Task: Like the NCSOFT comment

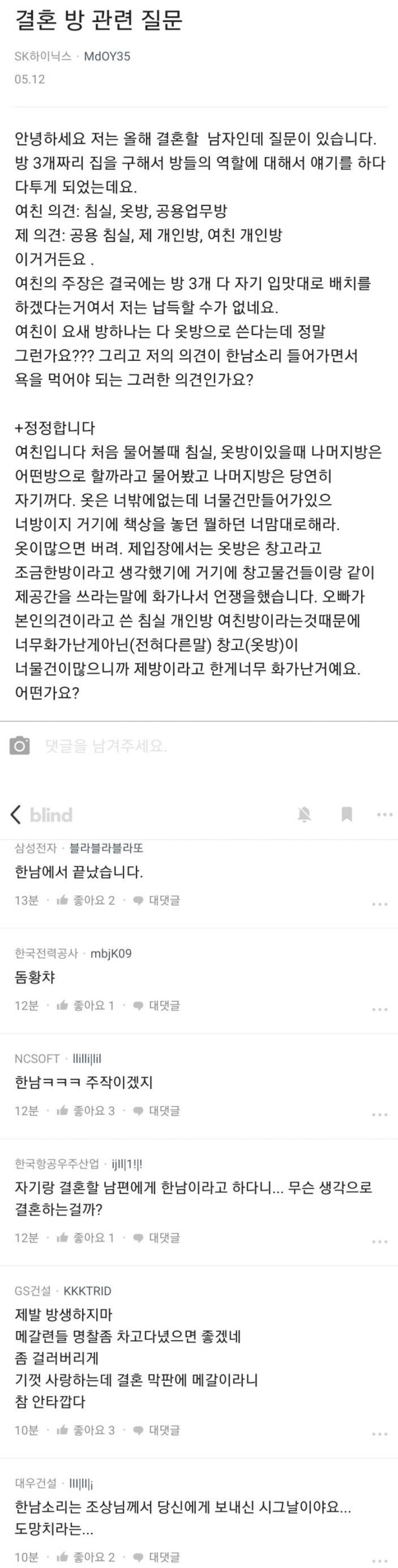Action: [85, 1111]
